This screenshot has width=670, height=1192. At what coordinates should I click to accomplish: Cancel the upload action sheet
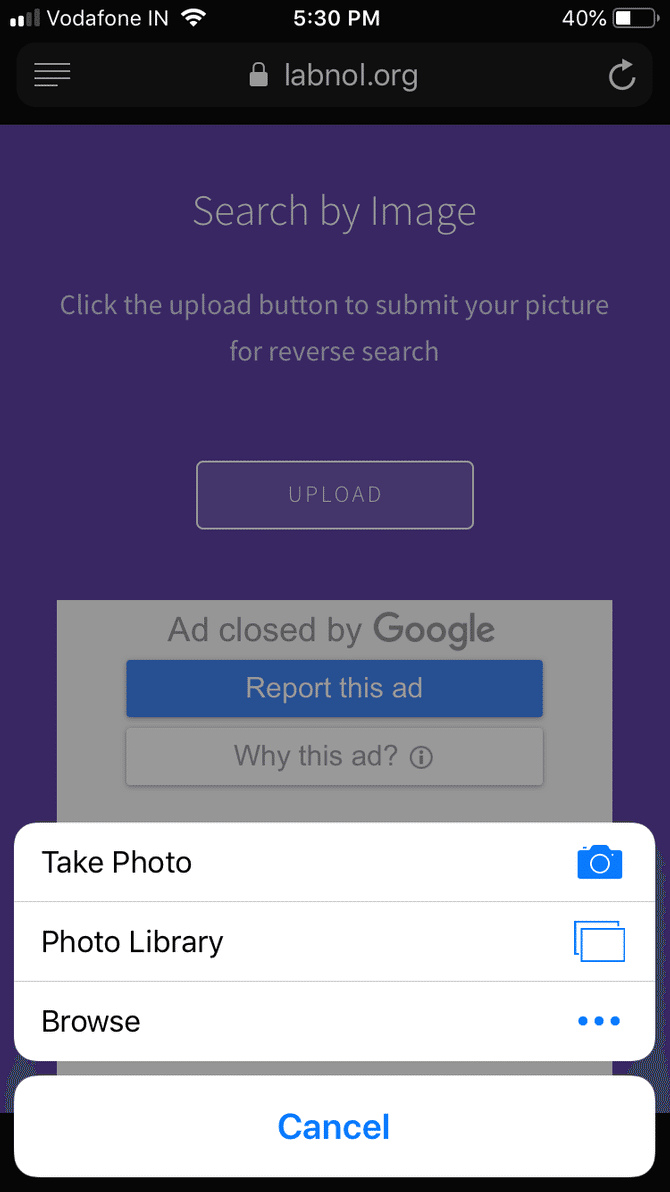[334, 1127]
